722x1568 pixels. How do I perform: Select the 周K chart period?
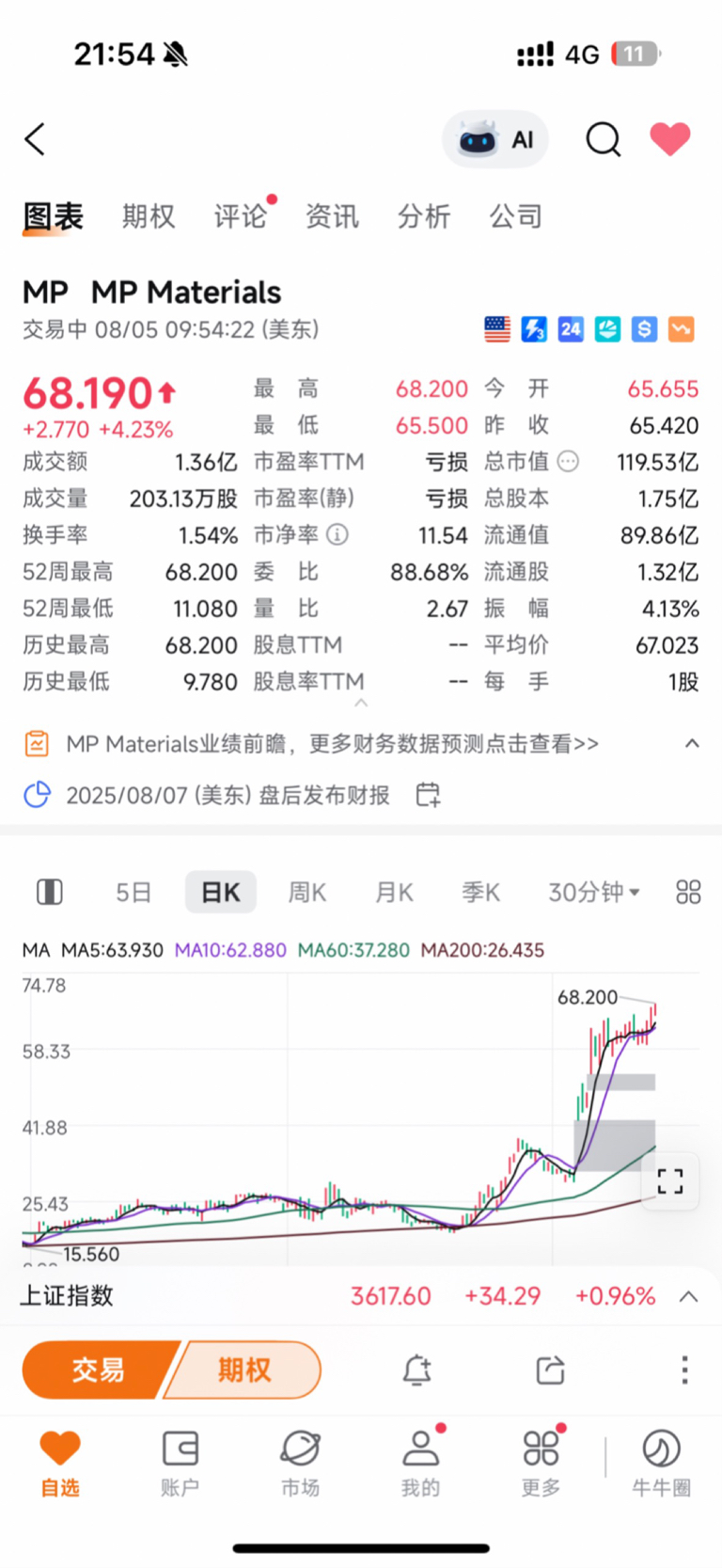[307, 892]
